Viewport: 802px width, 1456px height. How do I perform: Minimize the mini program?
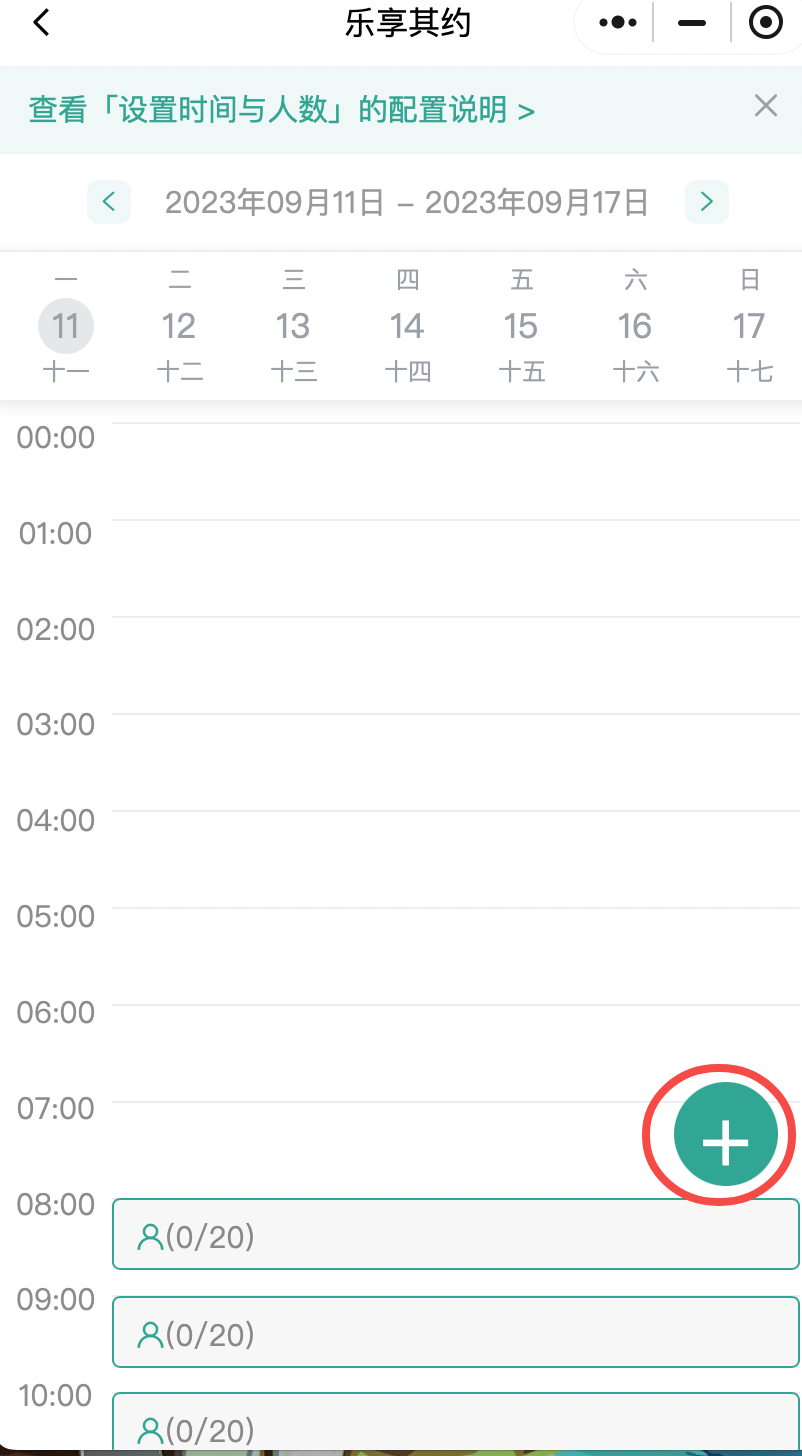[x=692, y=22]
